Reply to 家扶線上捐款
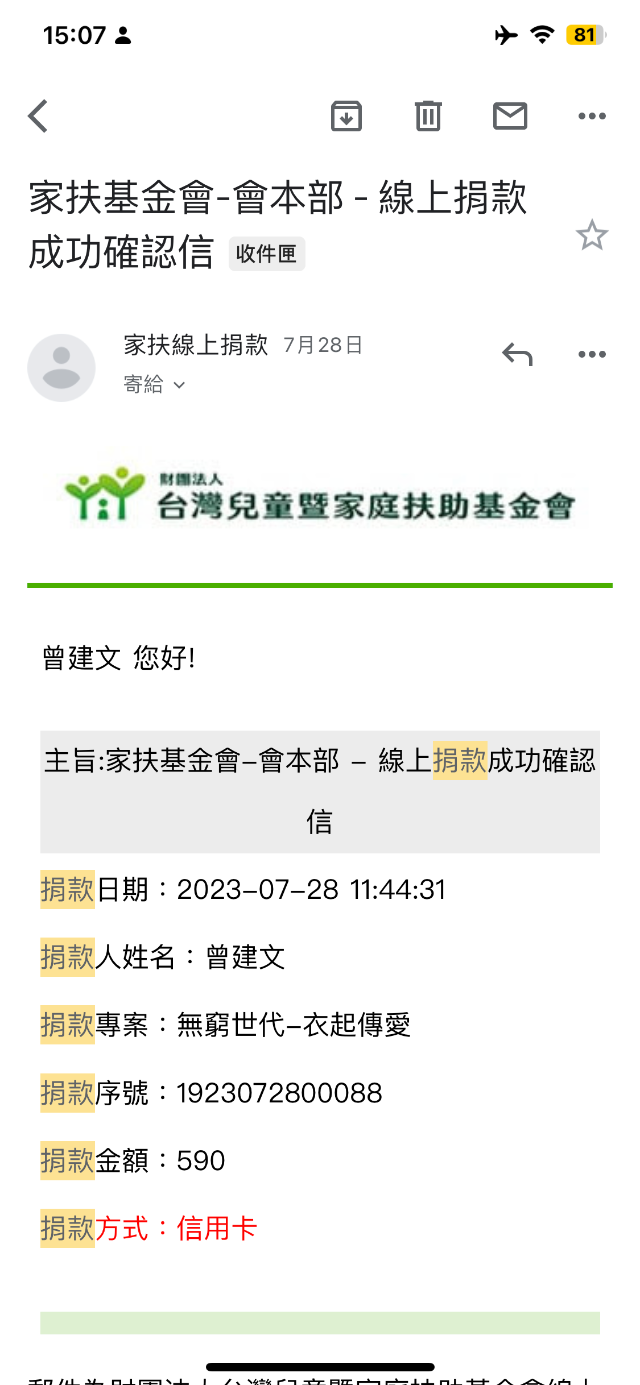Screen dimensions: 640x1385 tap(517, 354)
